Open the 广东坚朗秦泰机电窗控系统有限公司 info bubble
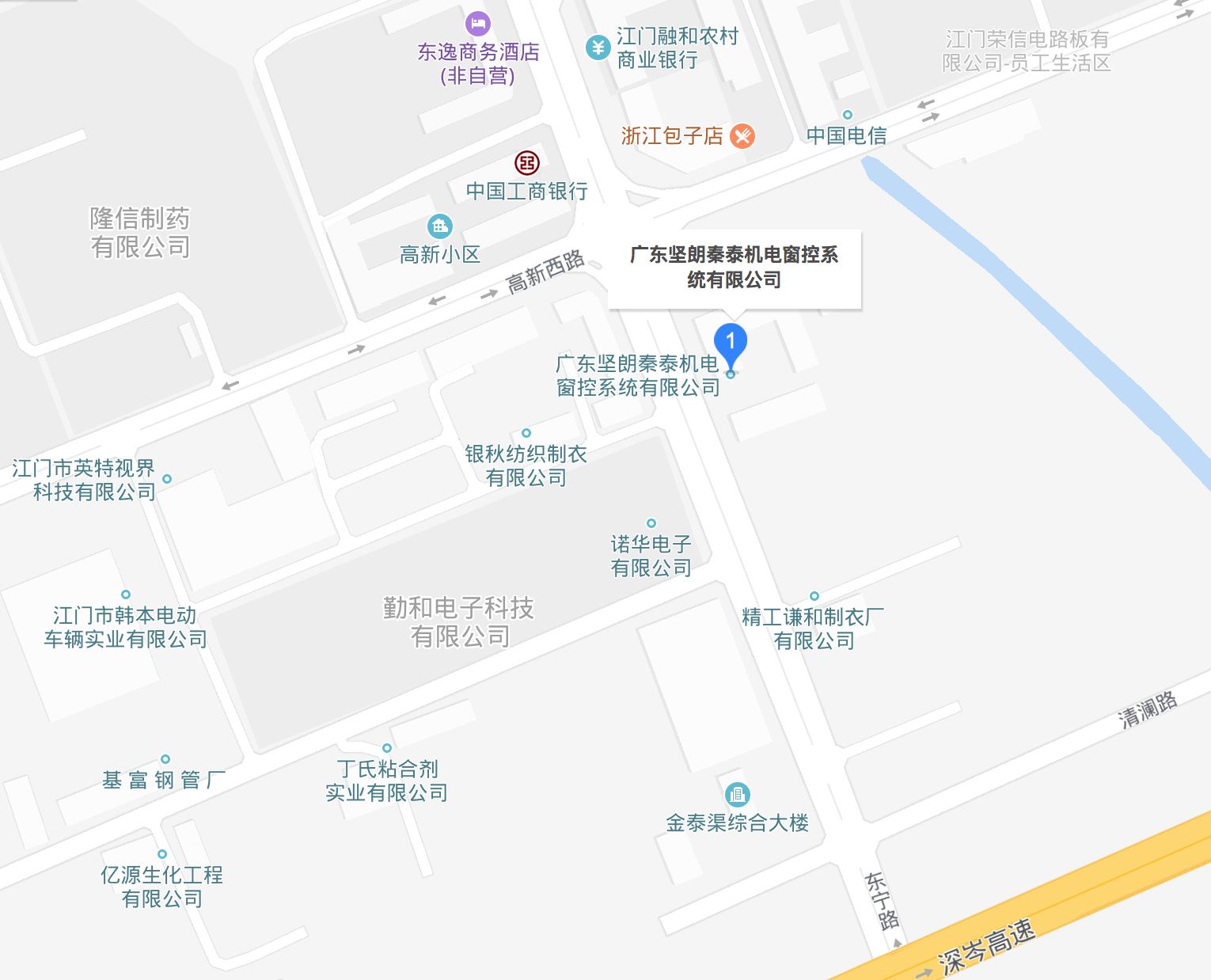 tap(734, 268)
